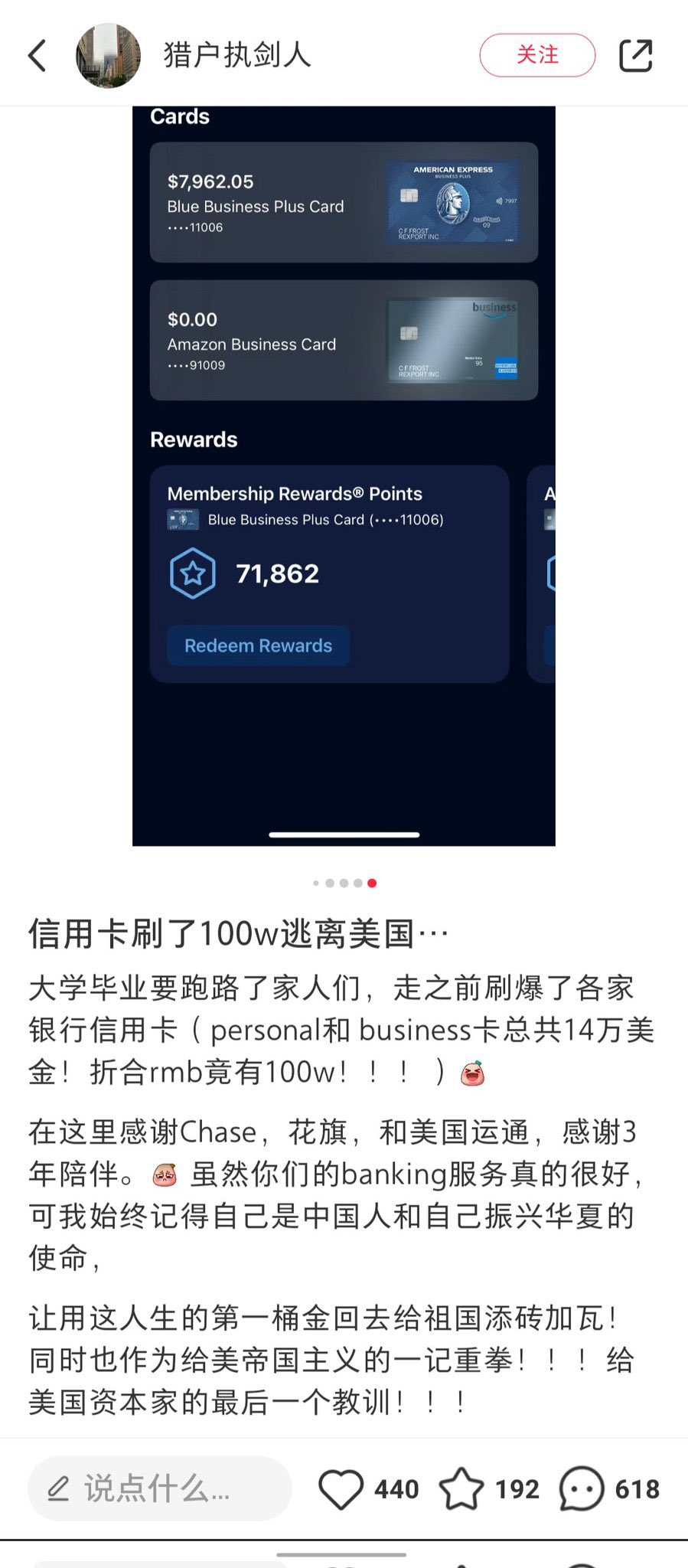Save the post with star icon

[461, 1488]
